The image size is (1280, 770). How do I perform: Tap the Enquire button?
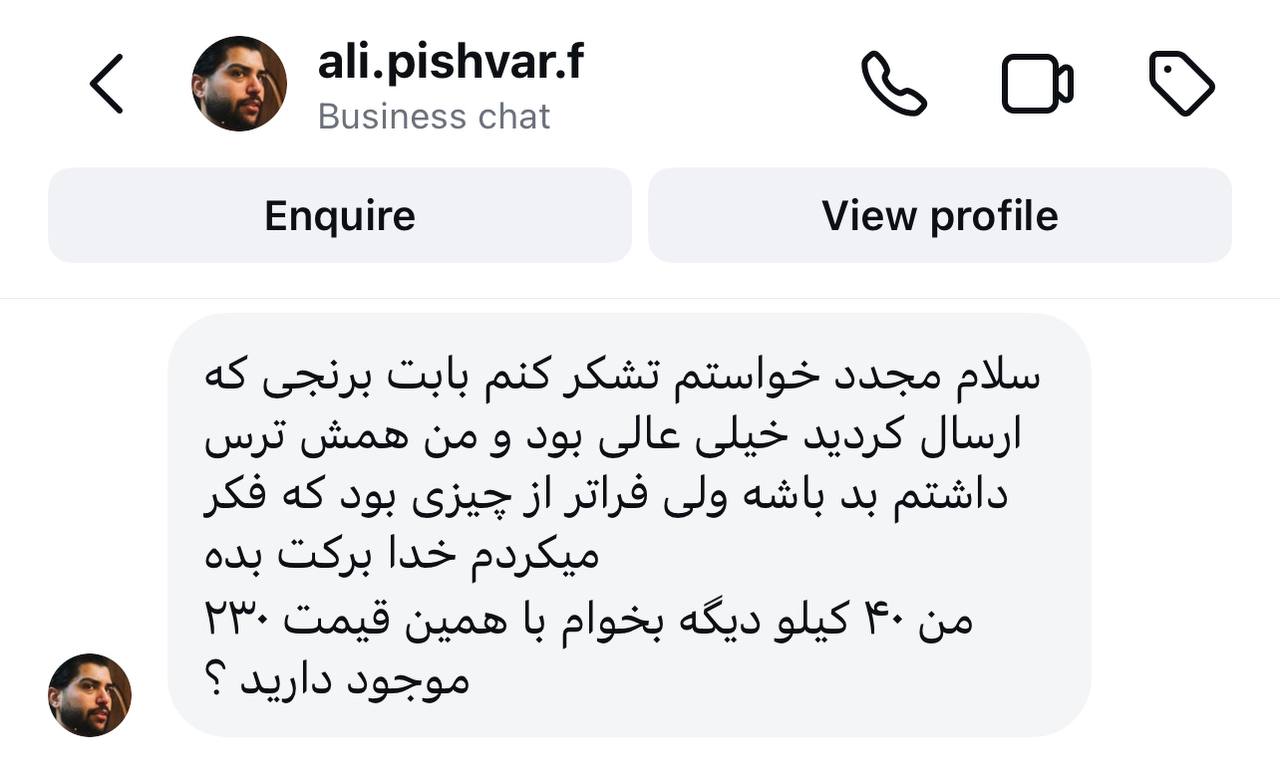[x=340, y=216]
